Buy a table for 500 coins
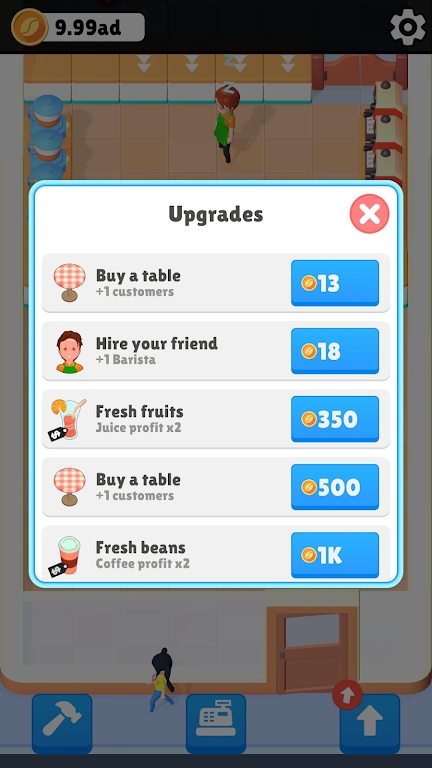The image size is (432, 768). (335, 487)
